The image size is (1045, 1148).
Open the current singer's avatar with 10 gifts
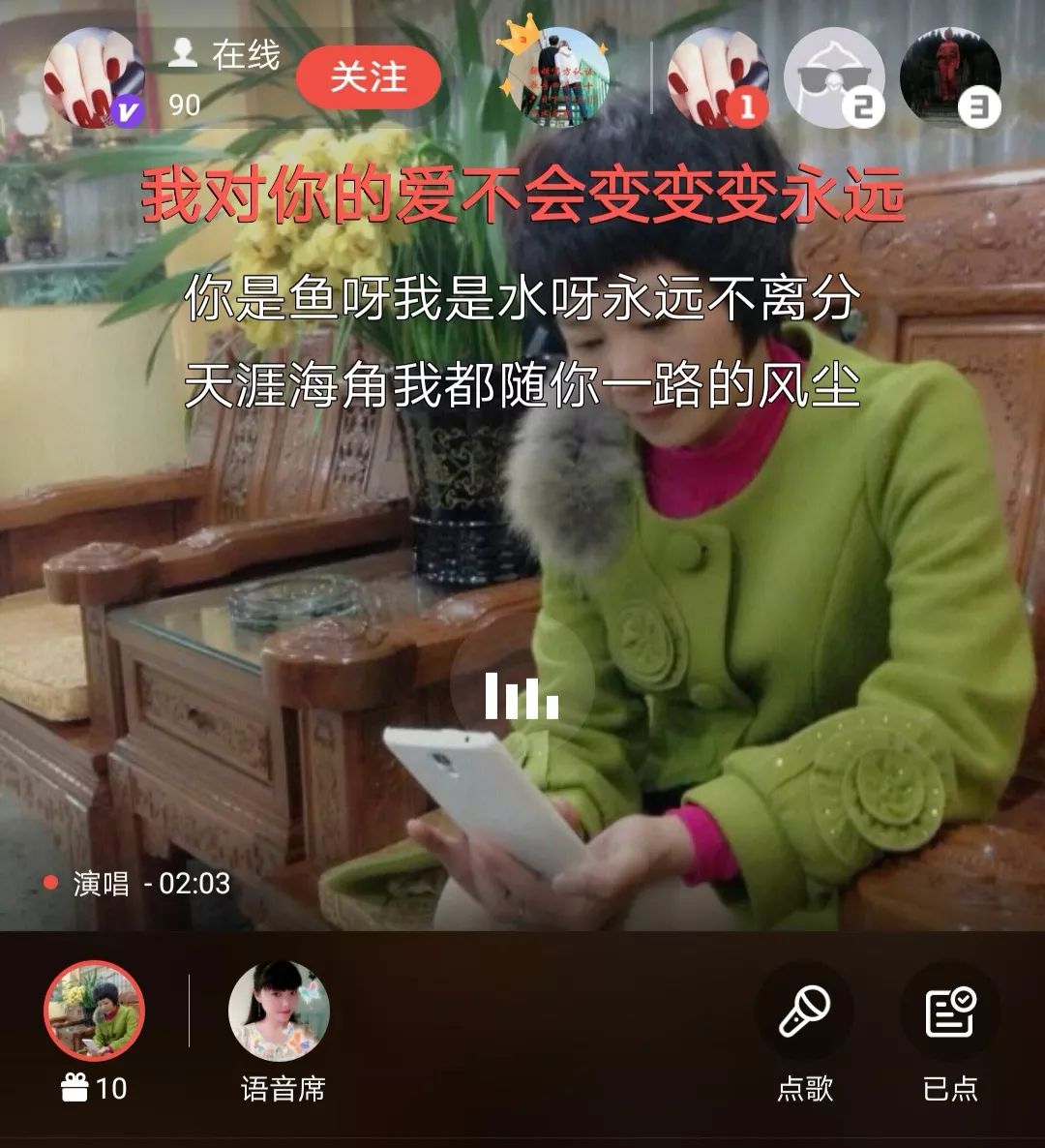pyautogui.click(x=95, y=1012)
